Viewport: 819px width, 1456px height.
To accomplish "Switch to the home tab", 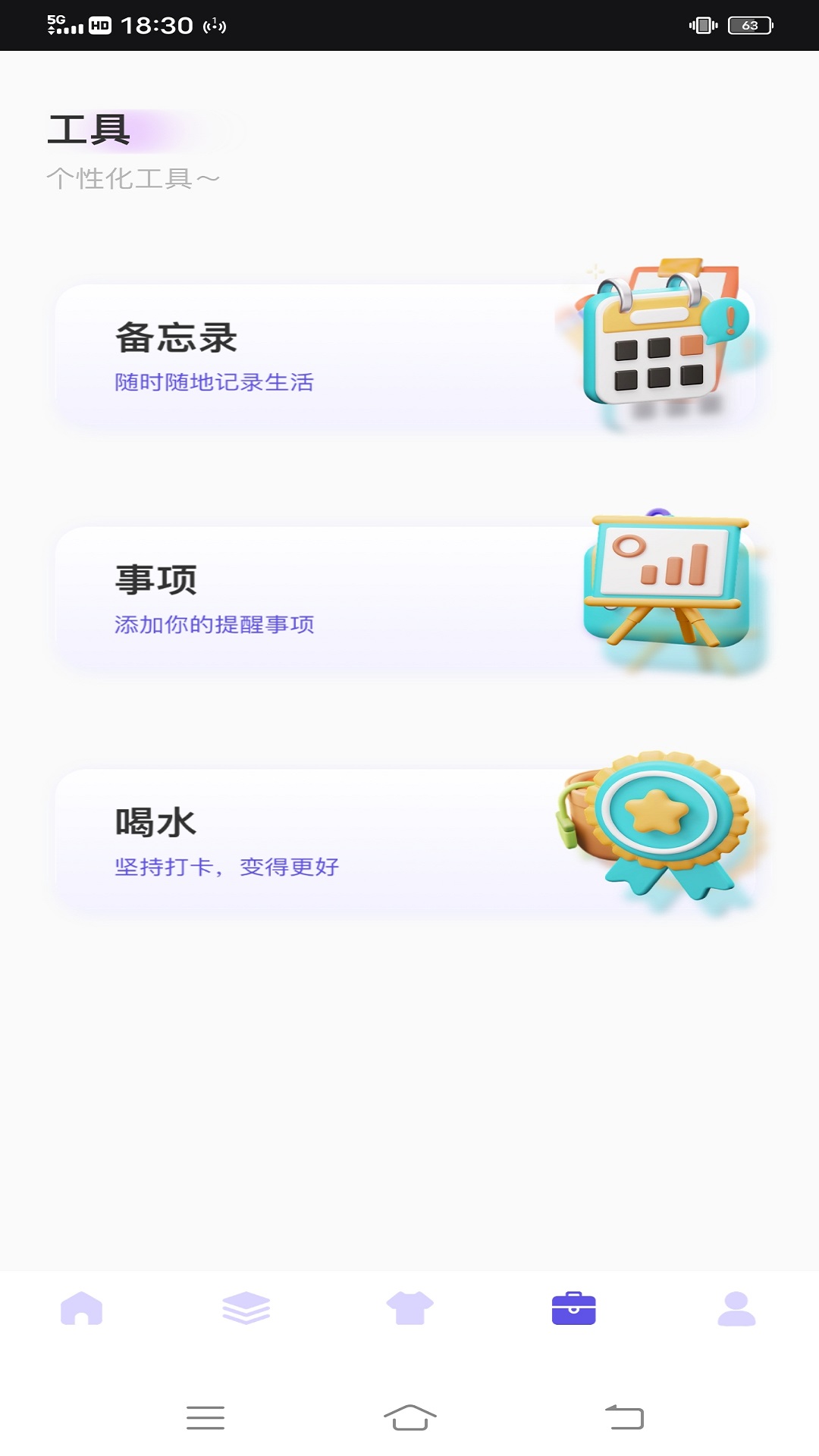I will click(82, 1308).
